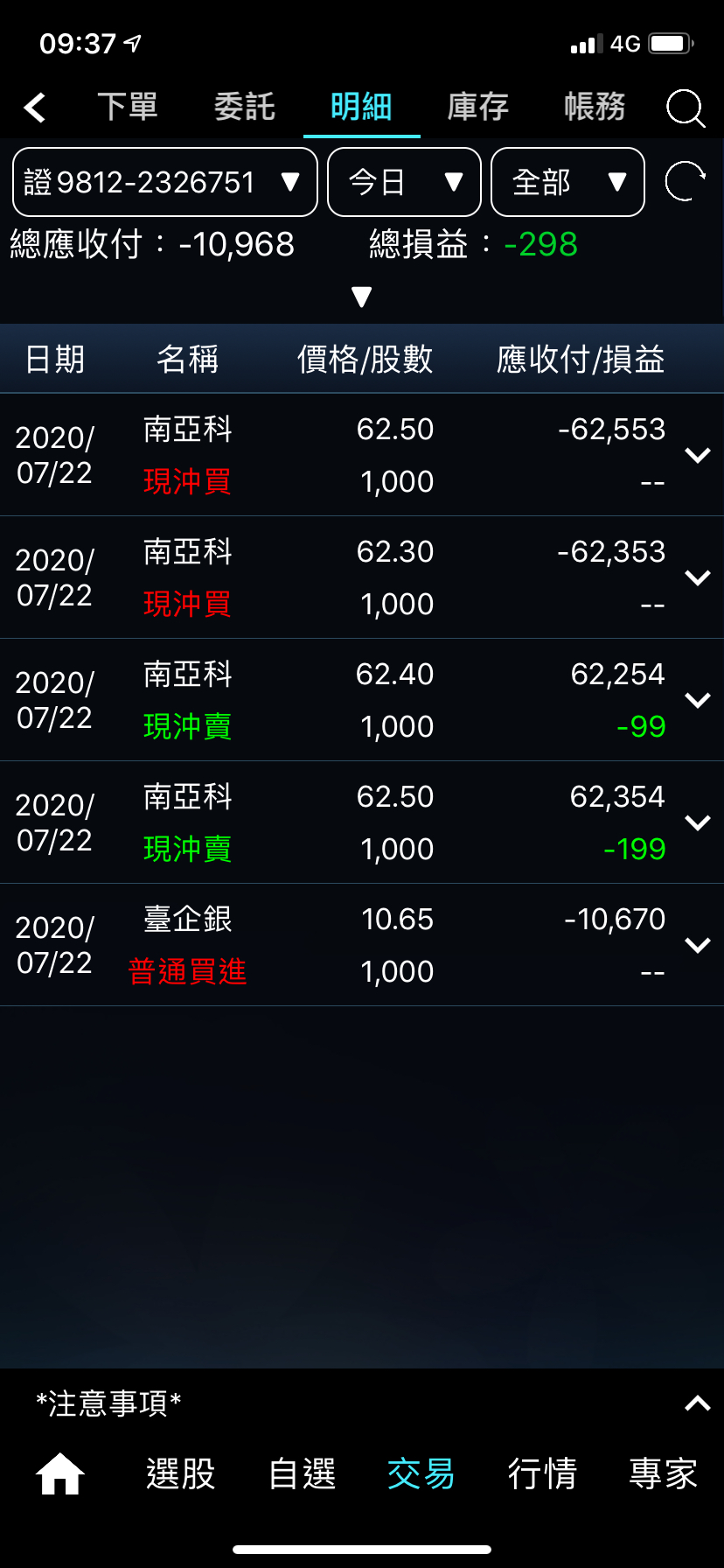Go back with the left arrow
724x1568 pixels.
click(x=35, y=108)
